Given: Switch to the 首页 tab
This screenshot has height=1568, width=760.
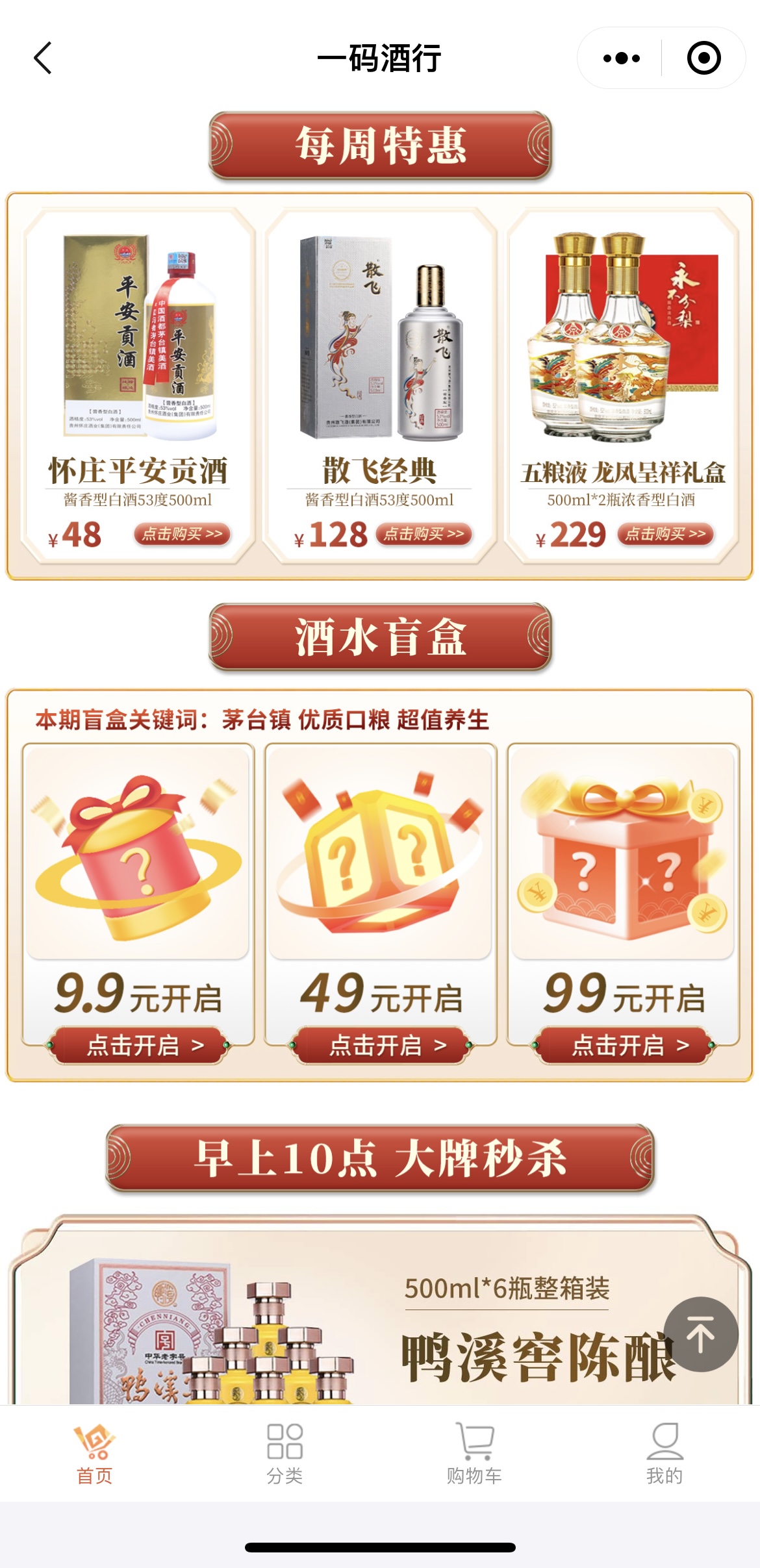Looking at the screenshot, I should point(95,1455).
